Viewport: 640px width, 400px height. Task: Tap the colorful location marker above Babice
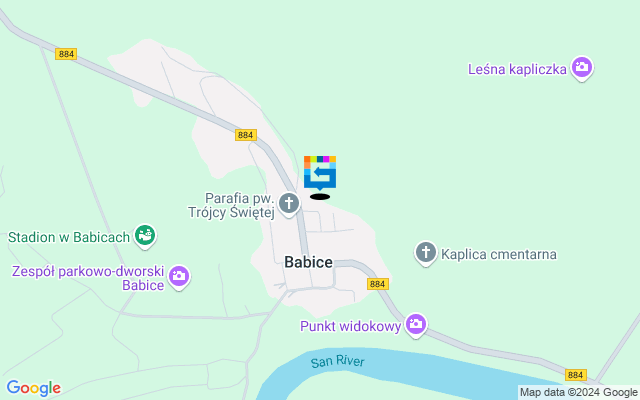(x=320, y=172)
